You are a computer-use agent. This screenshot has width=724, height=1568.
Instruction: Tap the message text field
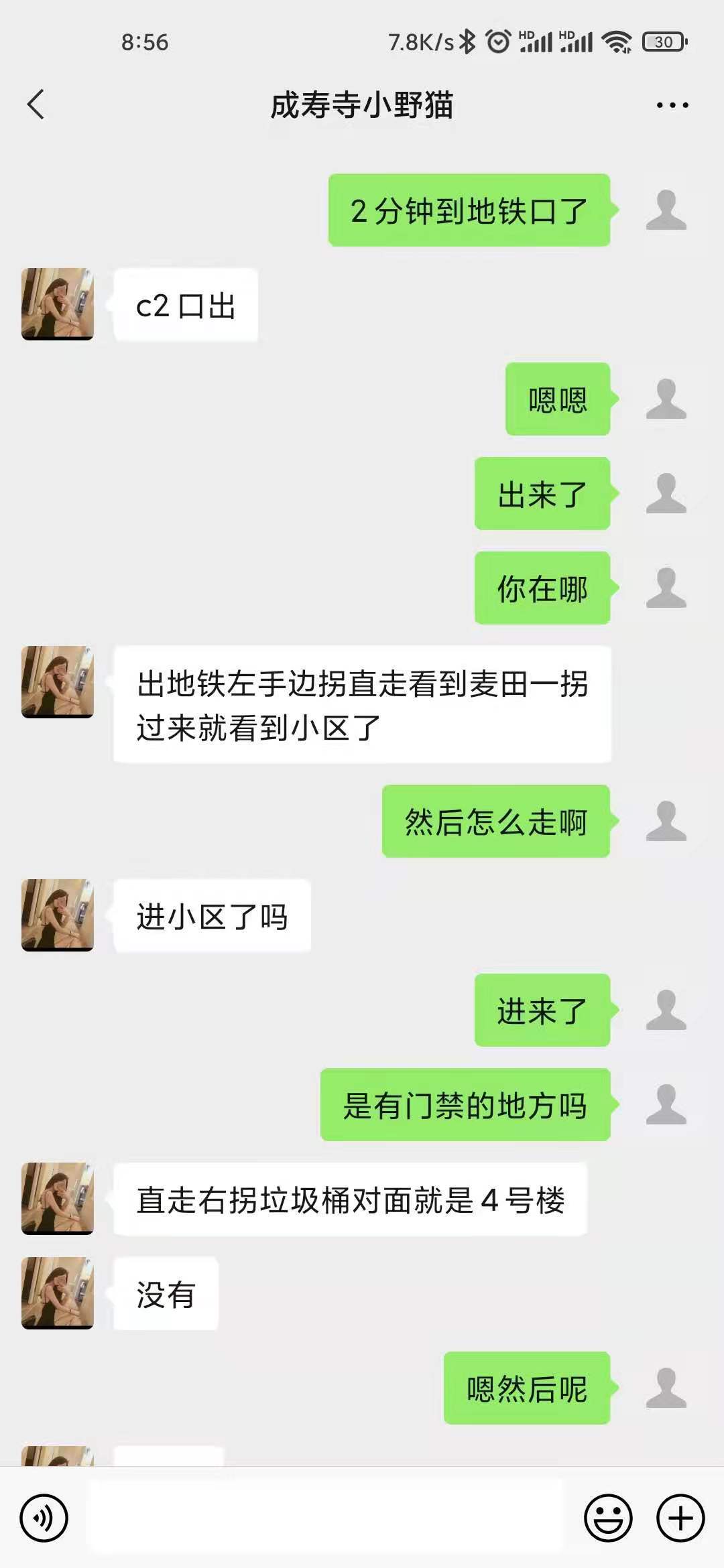[325, 1518]
